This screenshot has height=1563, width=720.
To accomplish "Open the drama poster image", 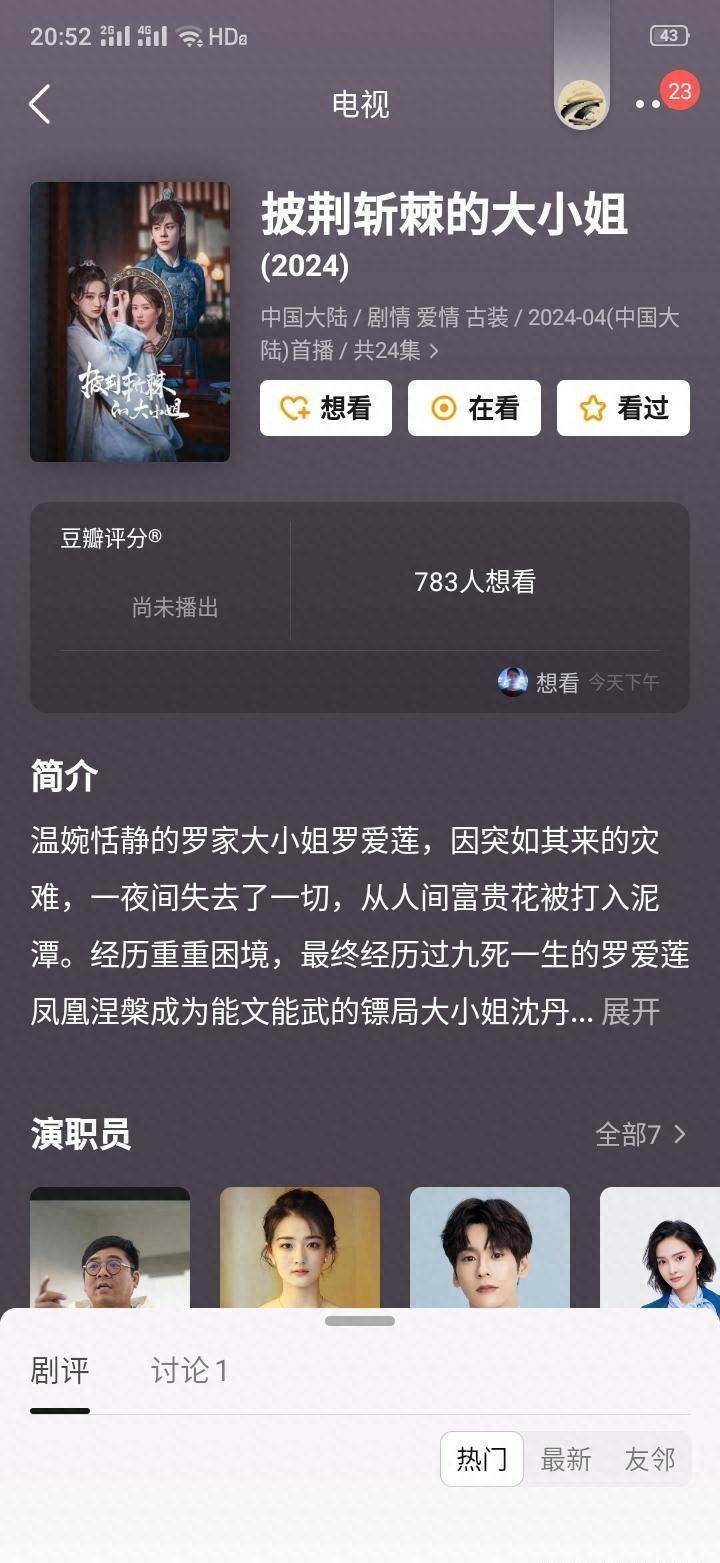I will [130, 321].
